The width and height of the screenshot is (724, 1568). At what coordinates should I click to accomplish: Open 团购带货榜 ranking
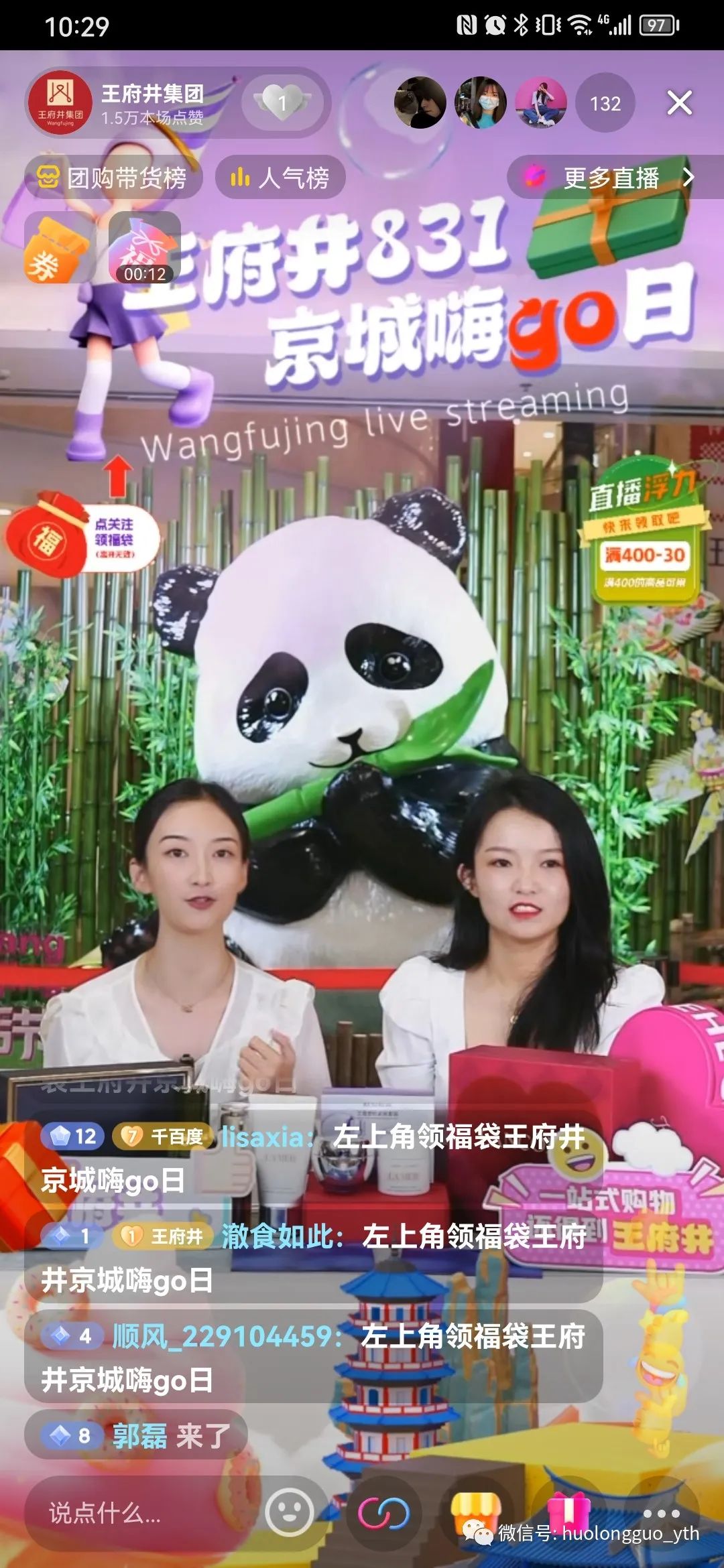(x=113, y=178)
